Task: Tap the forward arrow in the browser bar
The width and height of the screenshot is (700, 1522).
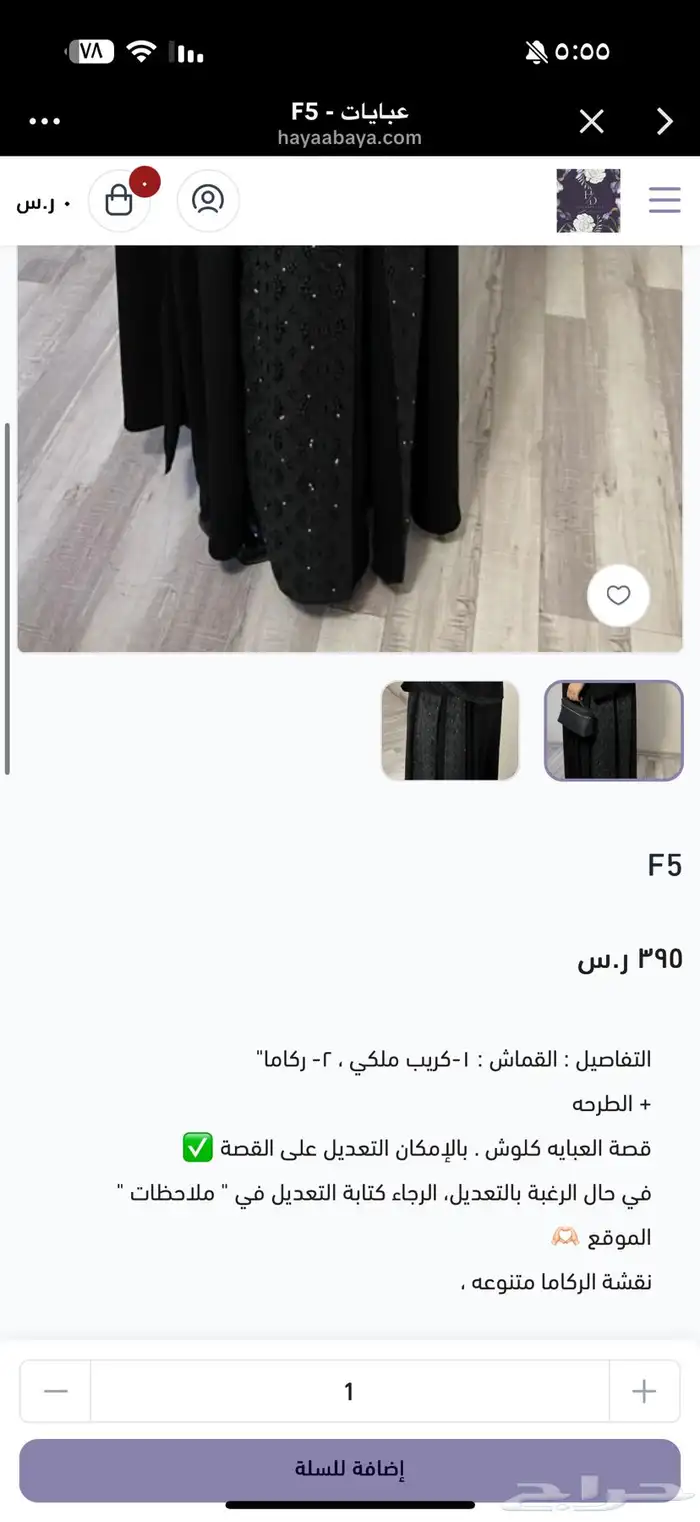Action: click(x=665, y=122)
